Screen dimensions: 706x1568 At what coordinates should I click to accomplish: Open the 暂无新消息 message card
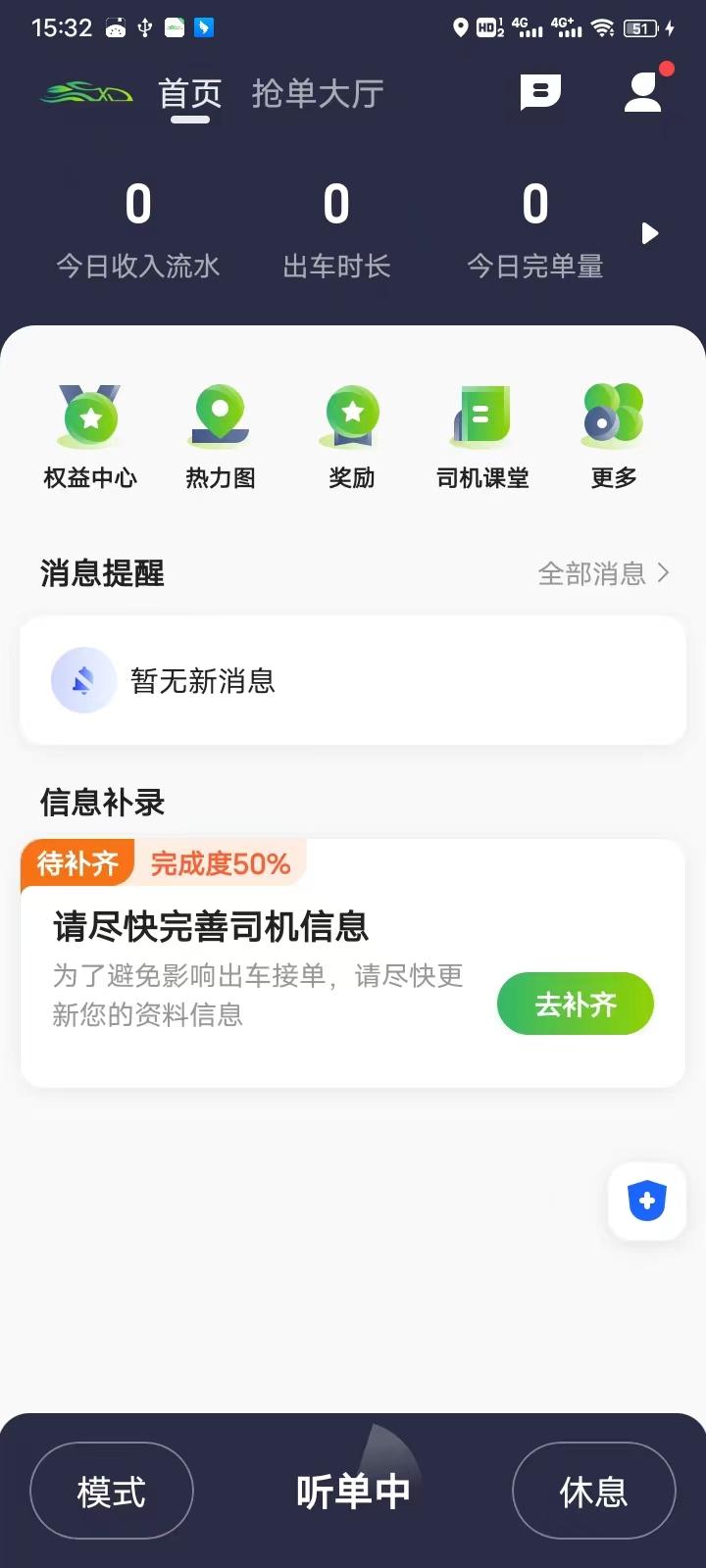click(353, 679)
